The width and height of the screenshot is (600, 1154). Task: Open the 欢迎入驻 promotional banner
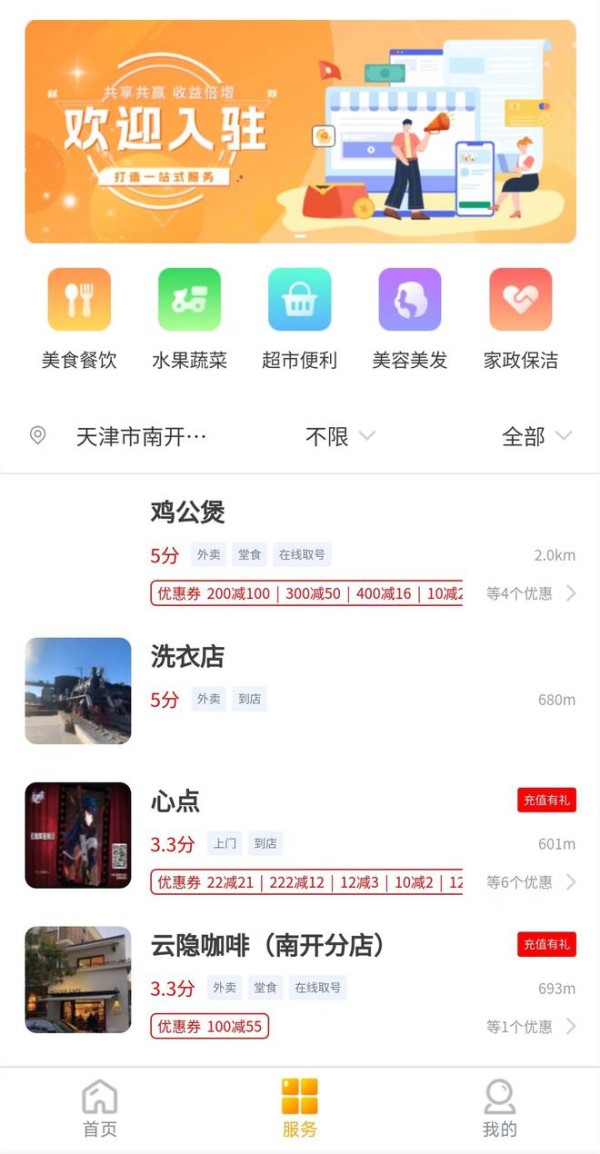pos(300,132)
